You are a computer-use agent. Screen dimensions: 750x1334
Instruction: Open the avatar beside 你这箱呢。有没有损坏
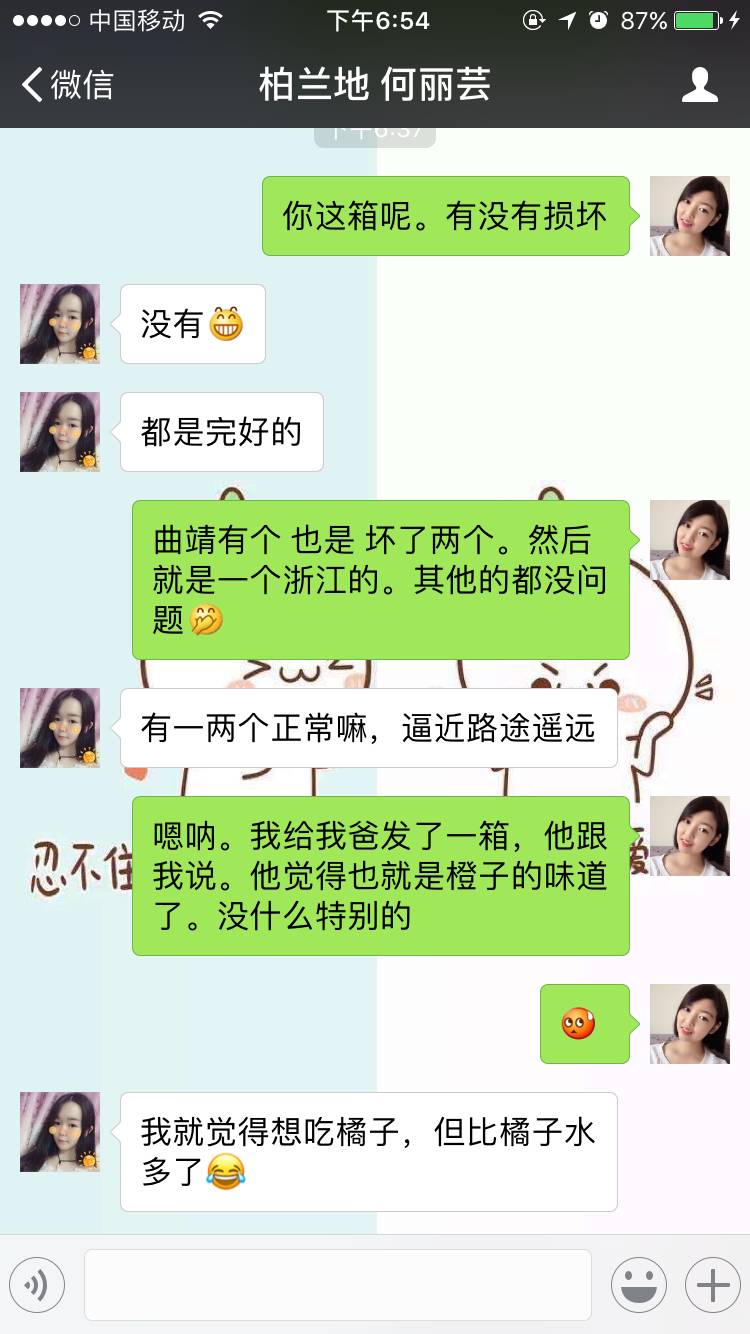pyautogui.click(x=689, y=216)
